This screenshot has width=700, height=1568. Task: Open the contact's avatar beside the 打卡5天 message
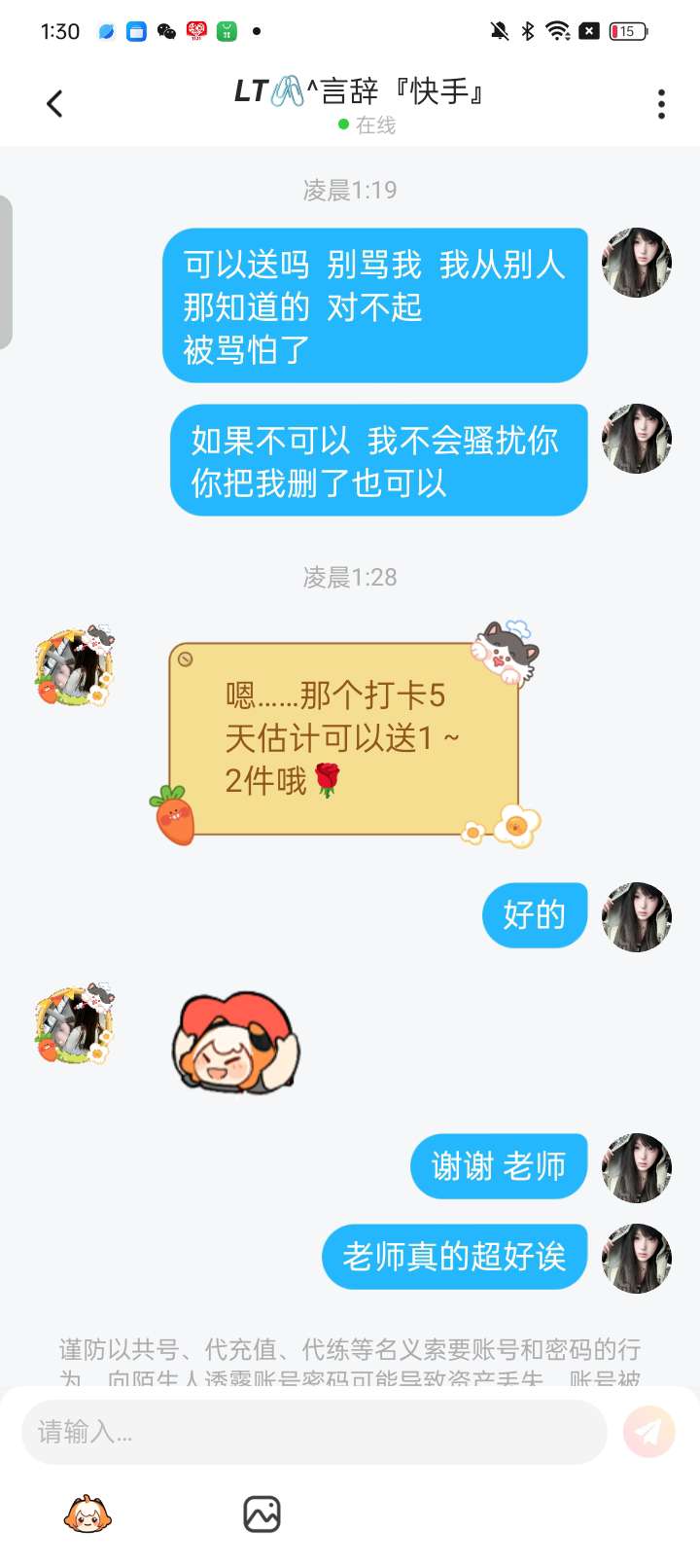point(75,666)
